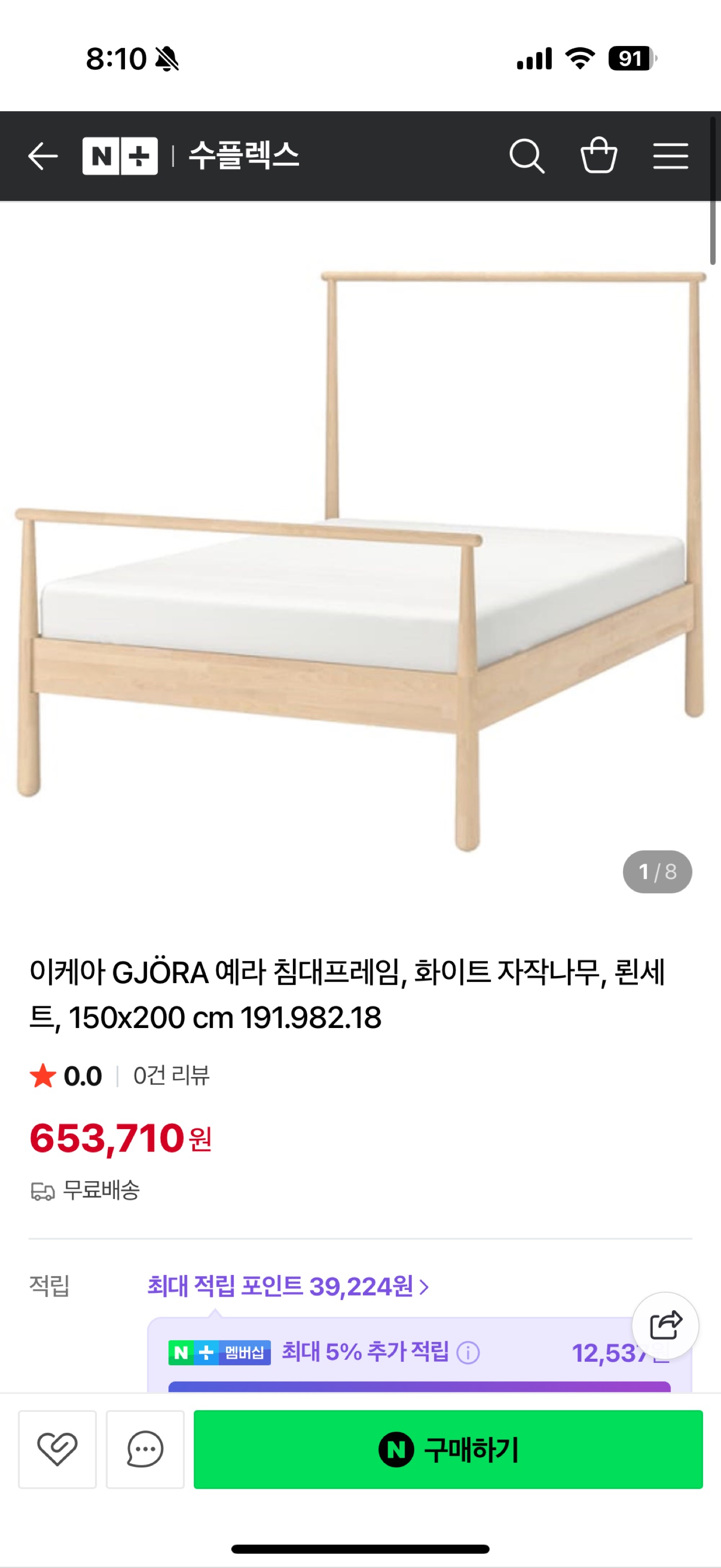The image size is (721, 1568).
Task: Add this bed frame to wishlist
Action: pos(57,1449)
